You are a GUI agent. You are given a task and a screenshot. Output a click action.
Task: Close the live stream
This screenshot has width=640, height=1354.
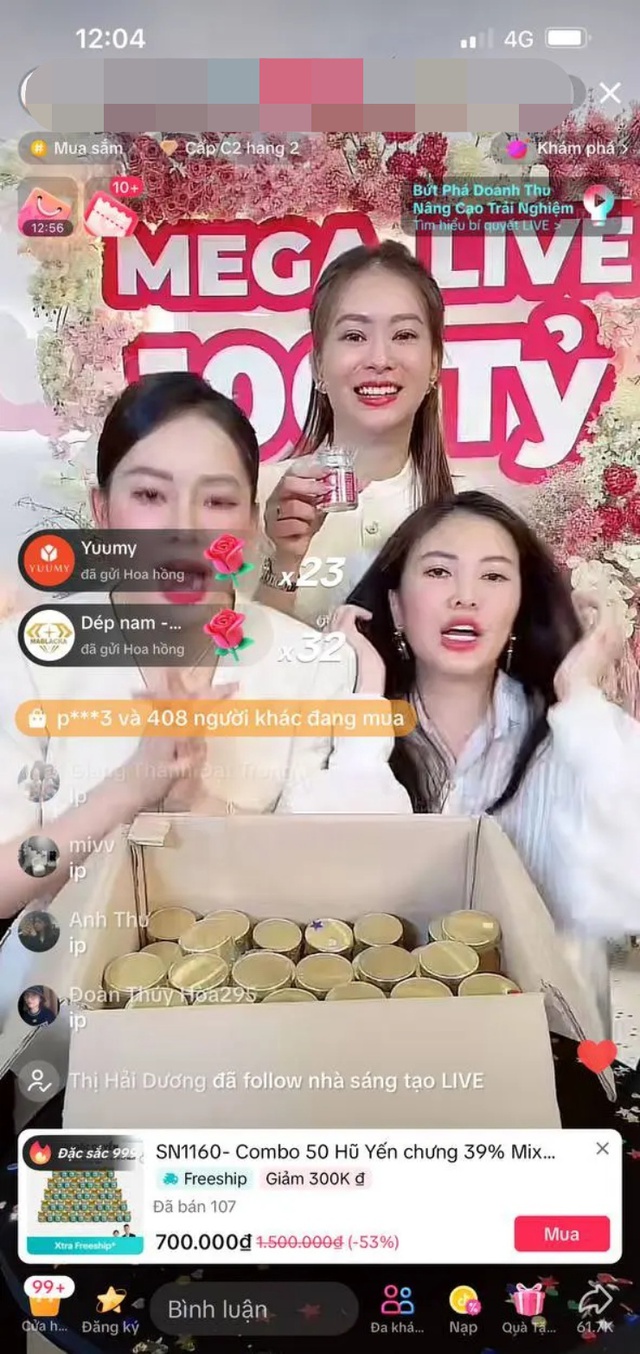[610, 94]
